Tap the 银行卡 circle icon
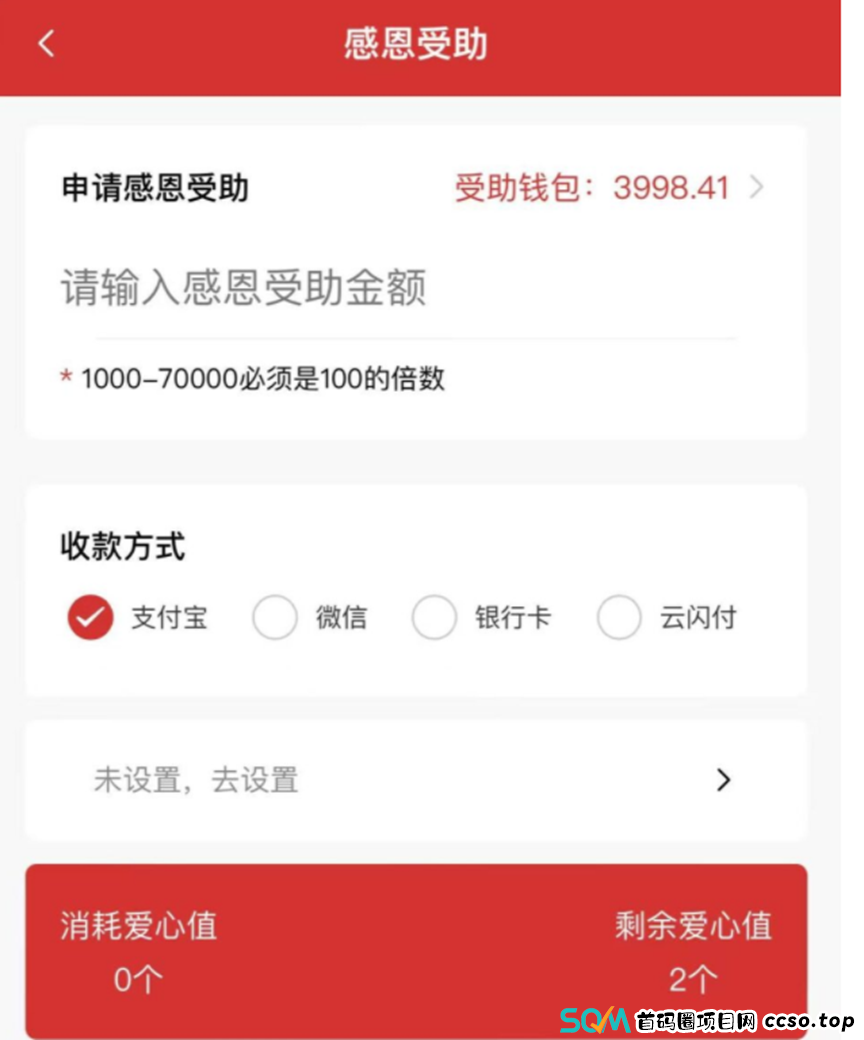This screenshot has height=1040, width=864. tap(435, 617)
